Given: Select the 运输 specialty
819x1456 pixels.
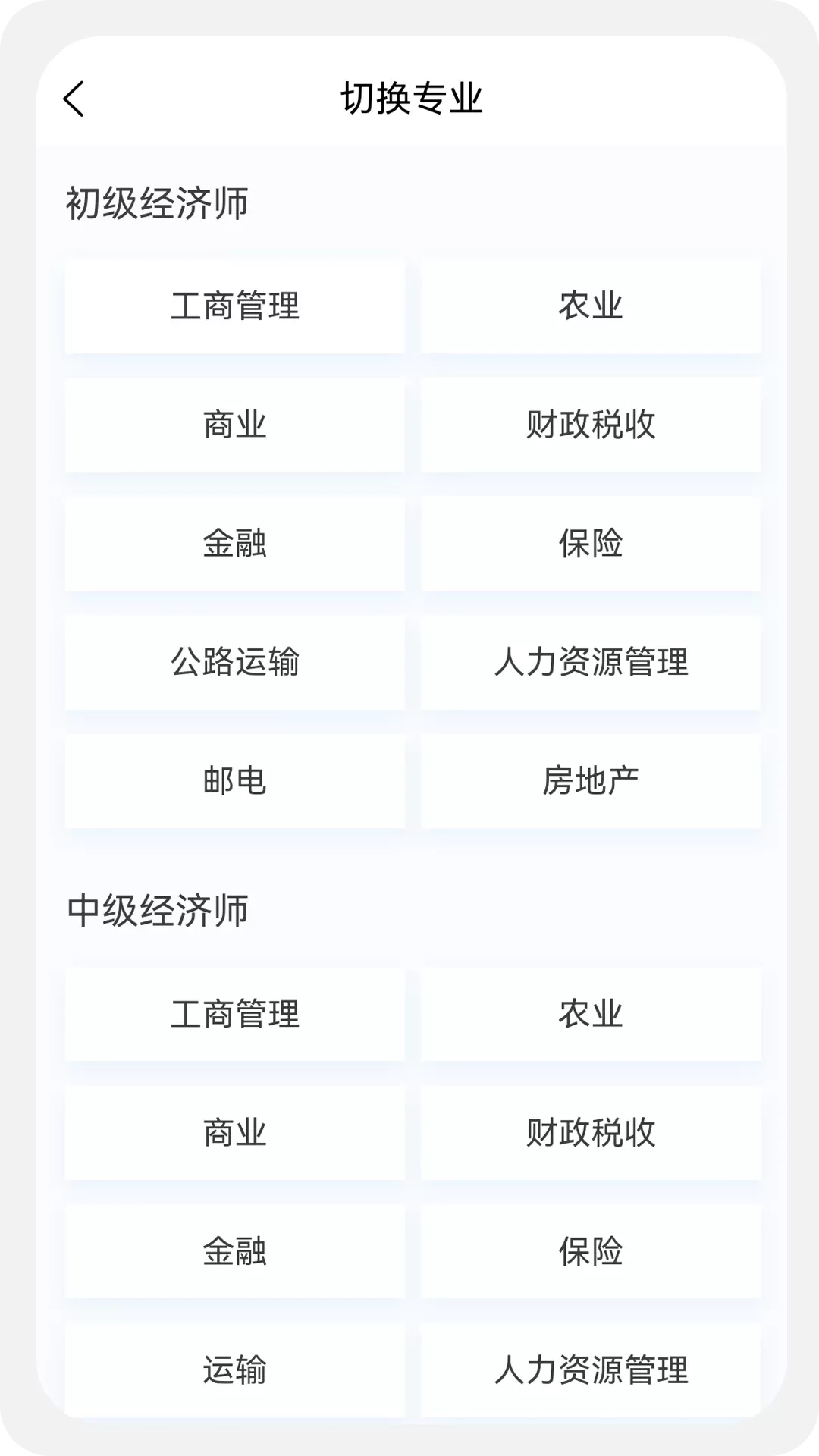Looking at the screenshot, I should [x=235, y=1370].
